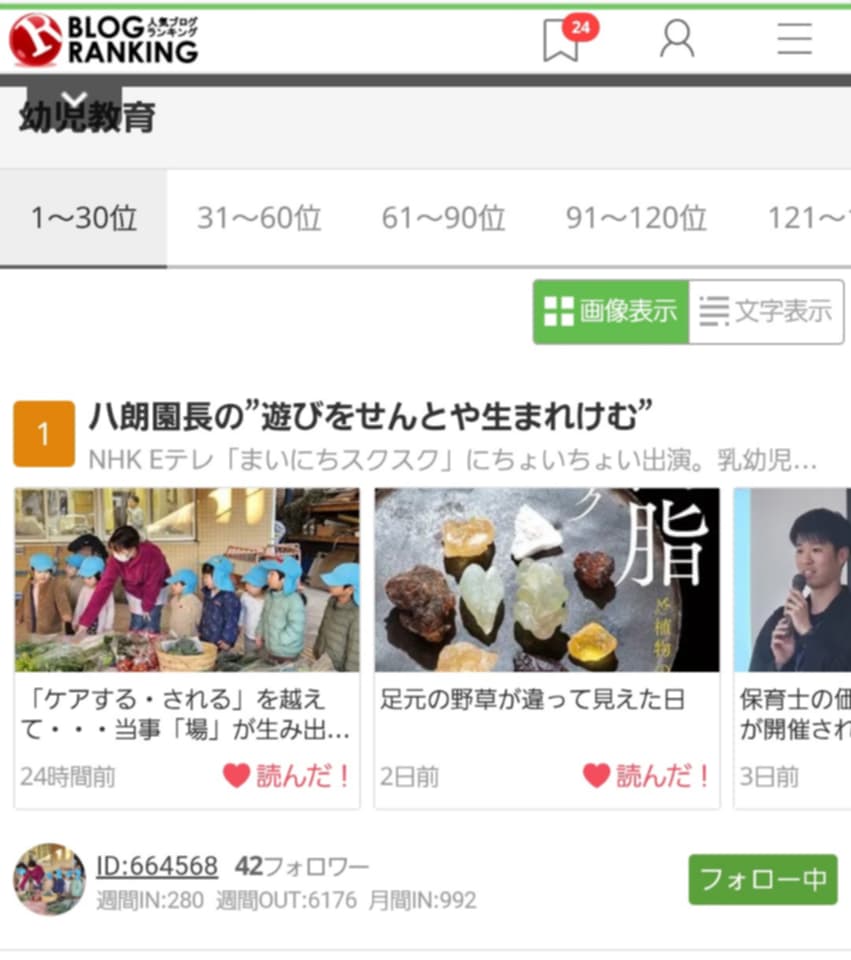Open the bookmark icon with 24 badge
Image resolution: width=851 pixels, height=960 pixels.
(x=562, y=41)
